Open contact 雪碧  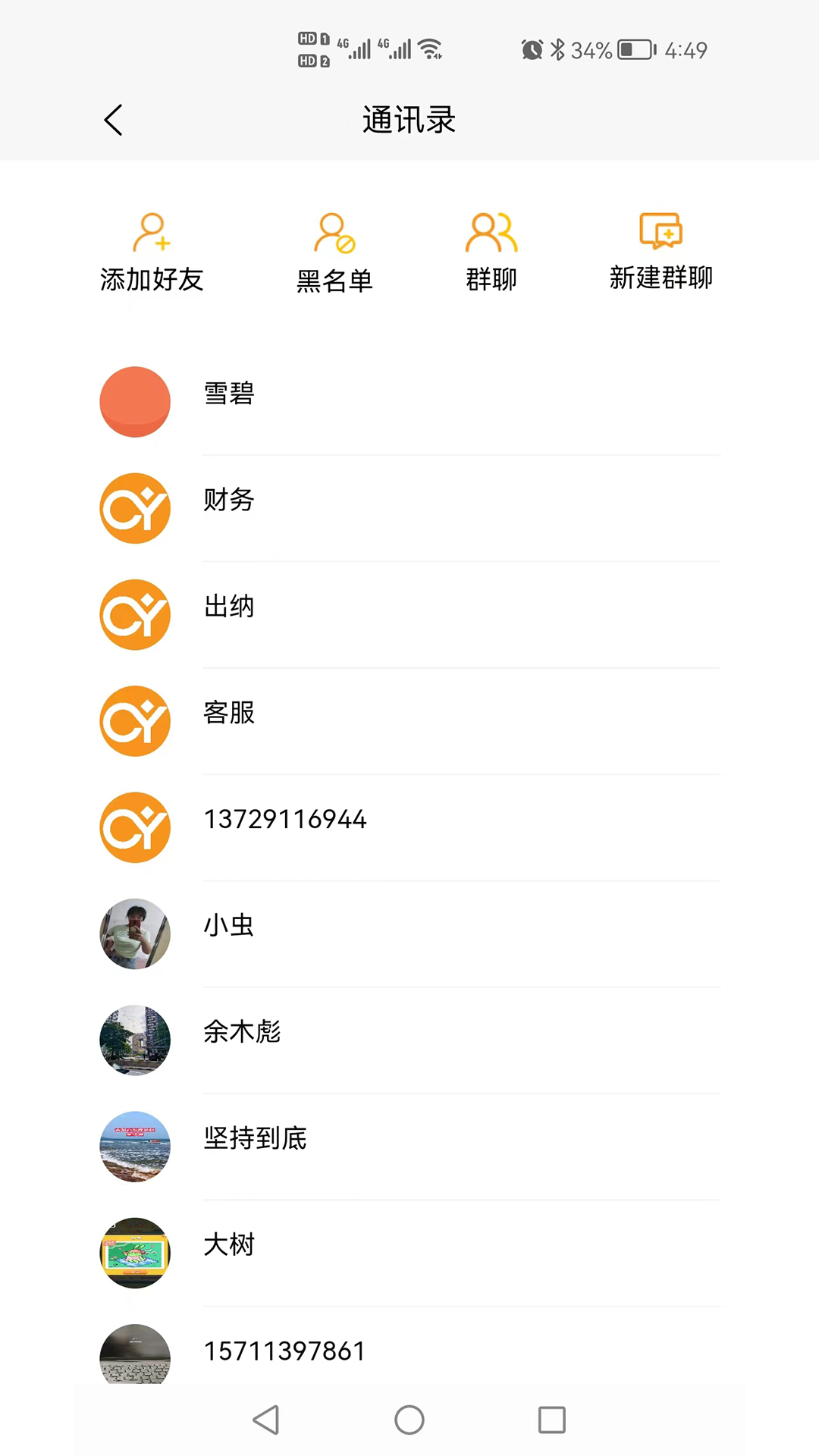[409, 402]
